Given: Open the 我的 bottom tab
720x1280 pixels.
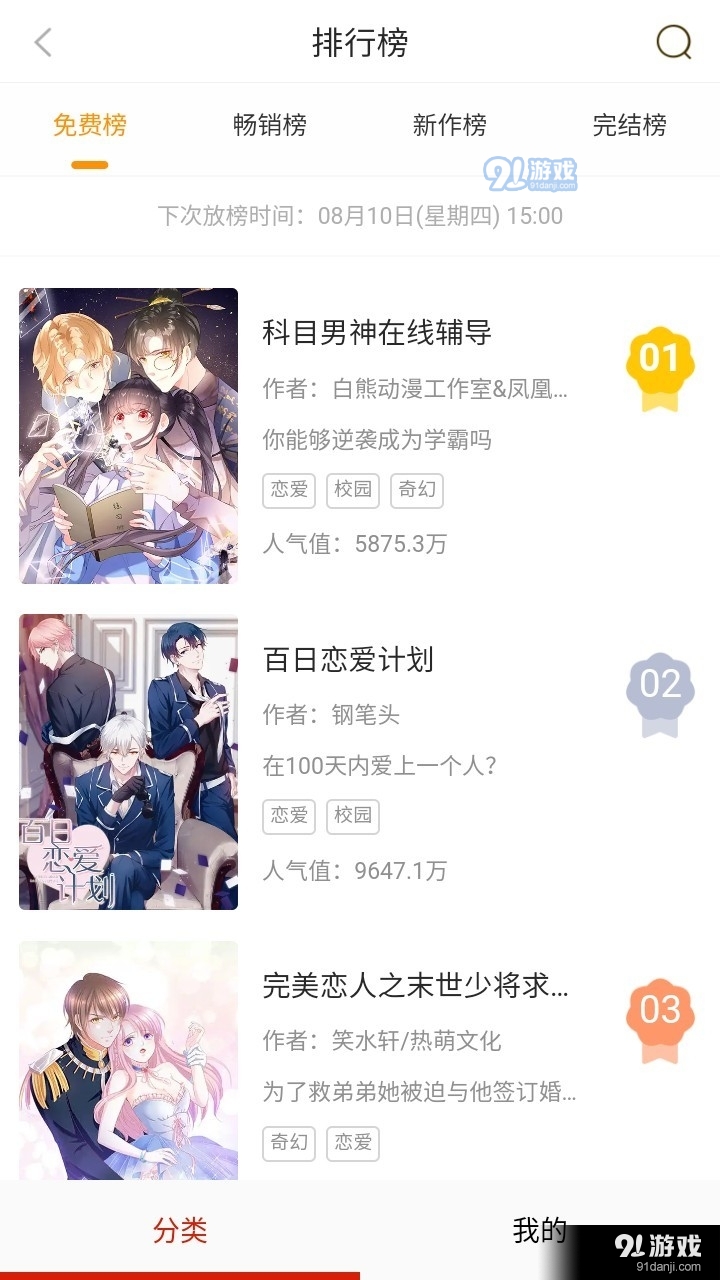Looking at the screenshot, I should coord(540,1230).
